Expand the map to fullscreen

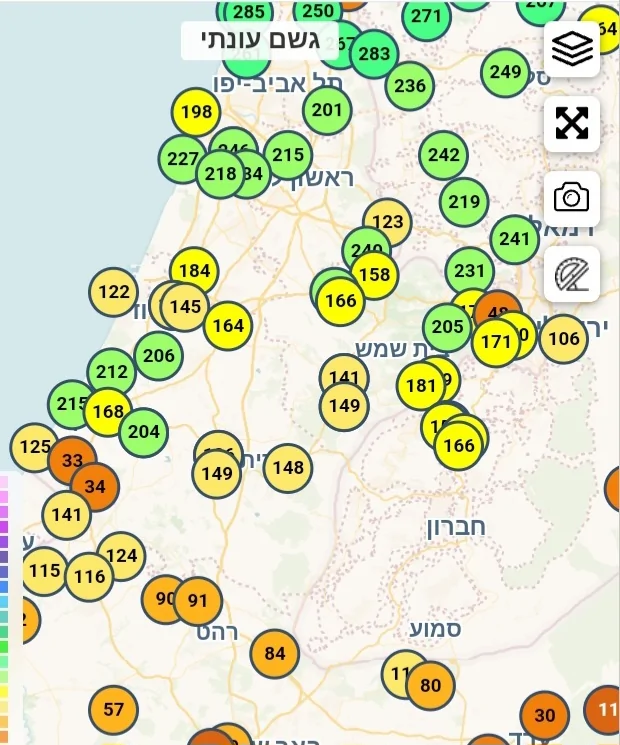coord(572,123)
